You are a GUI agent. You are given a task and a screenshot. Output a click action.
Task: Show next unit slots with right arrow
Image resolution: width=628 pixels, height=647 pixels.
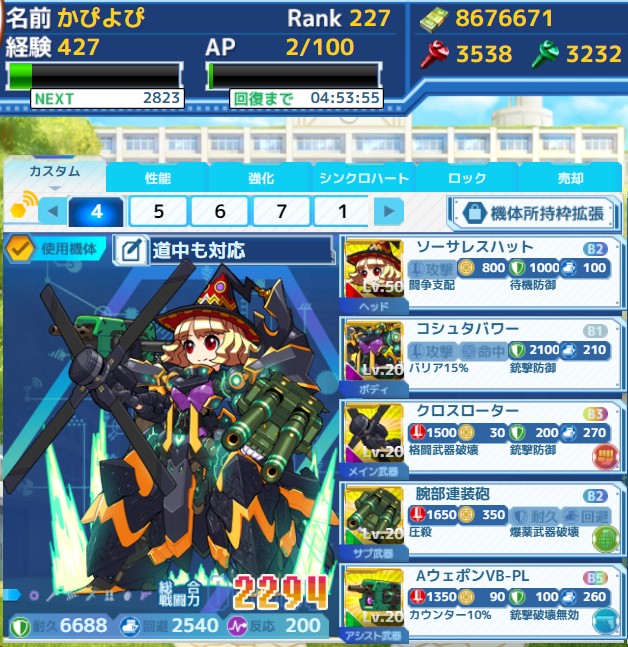(x=388, y=212)
